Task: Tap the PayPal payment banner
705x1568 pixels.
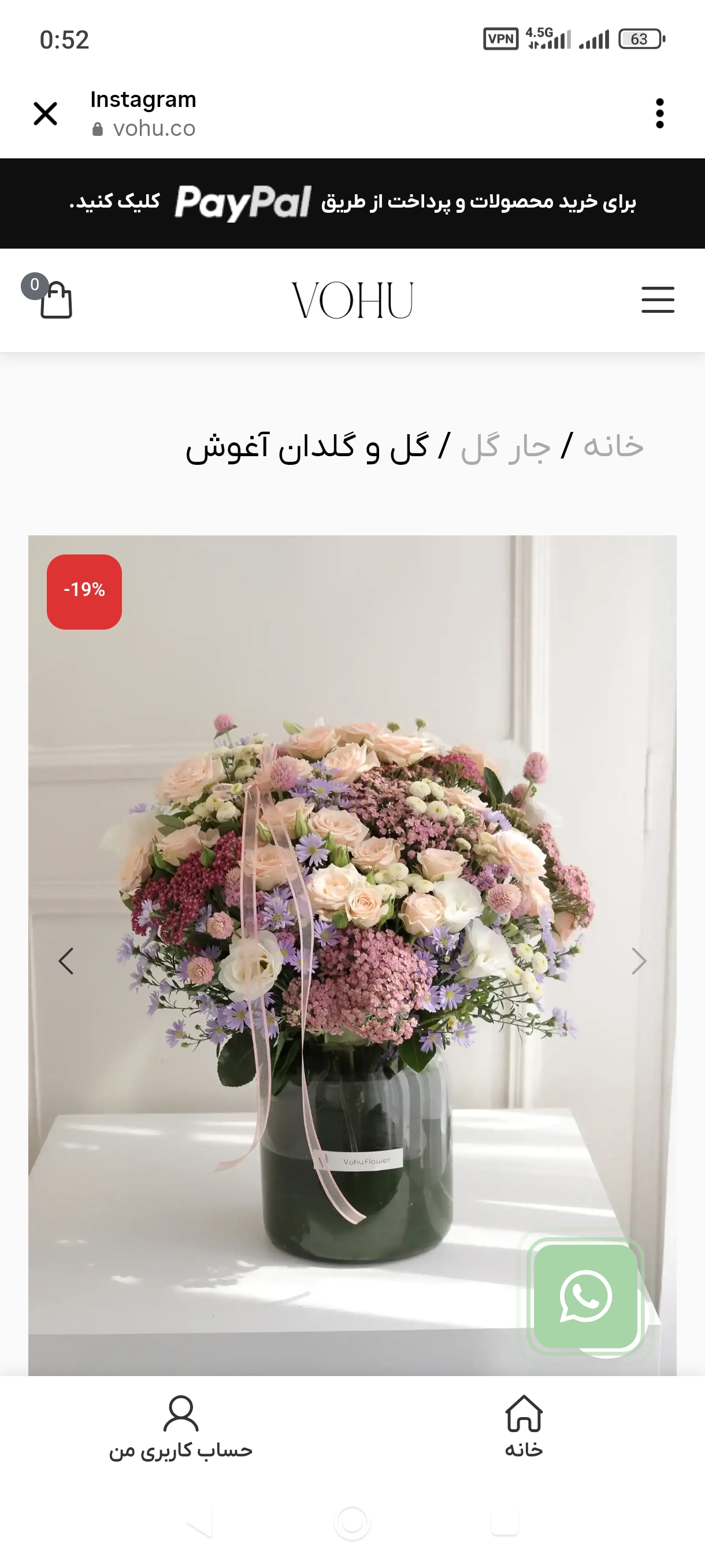Action: coord(352,203)
